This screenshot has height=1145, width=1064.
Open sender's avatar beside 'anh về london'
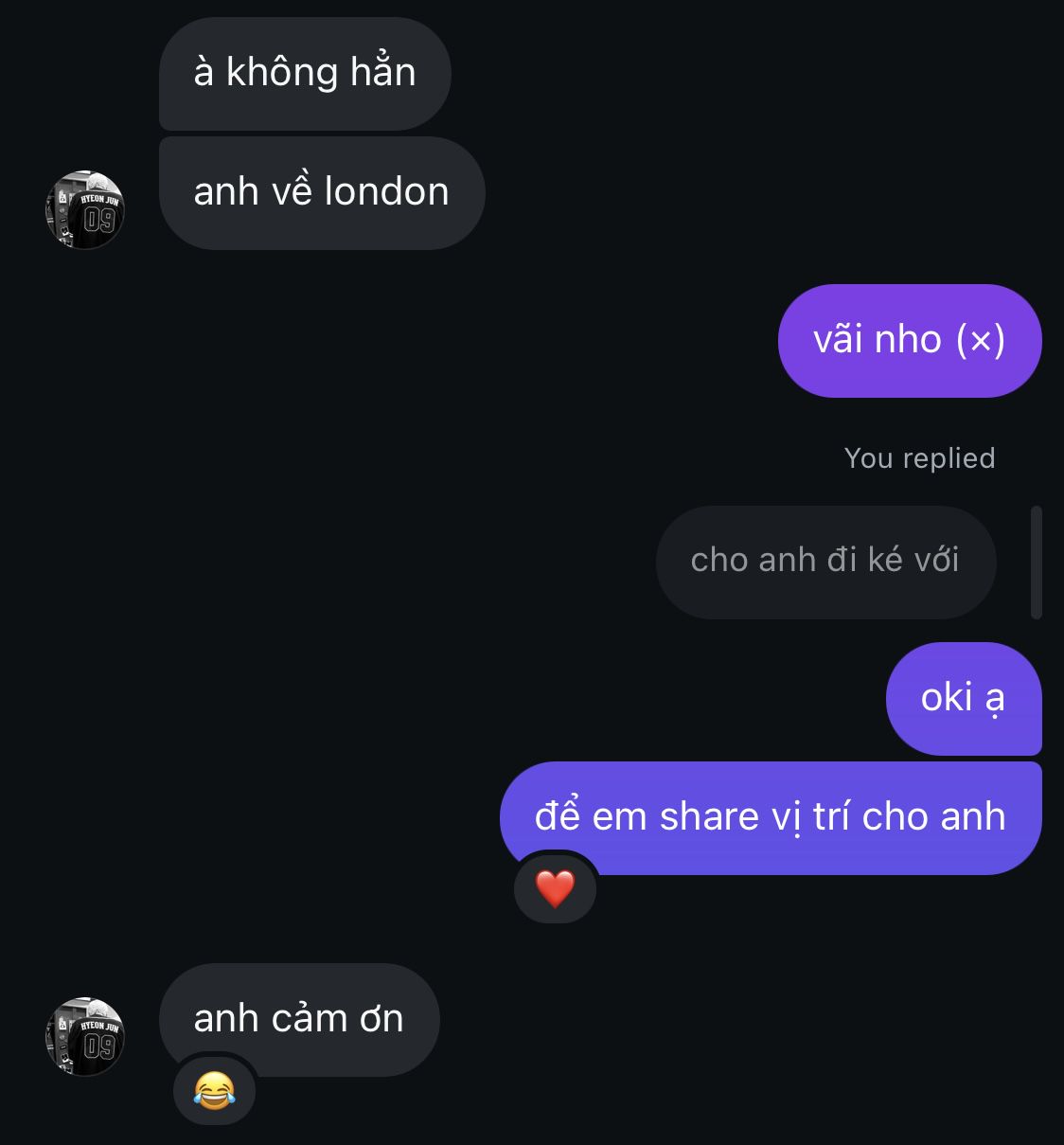(85, 210)
